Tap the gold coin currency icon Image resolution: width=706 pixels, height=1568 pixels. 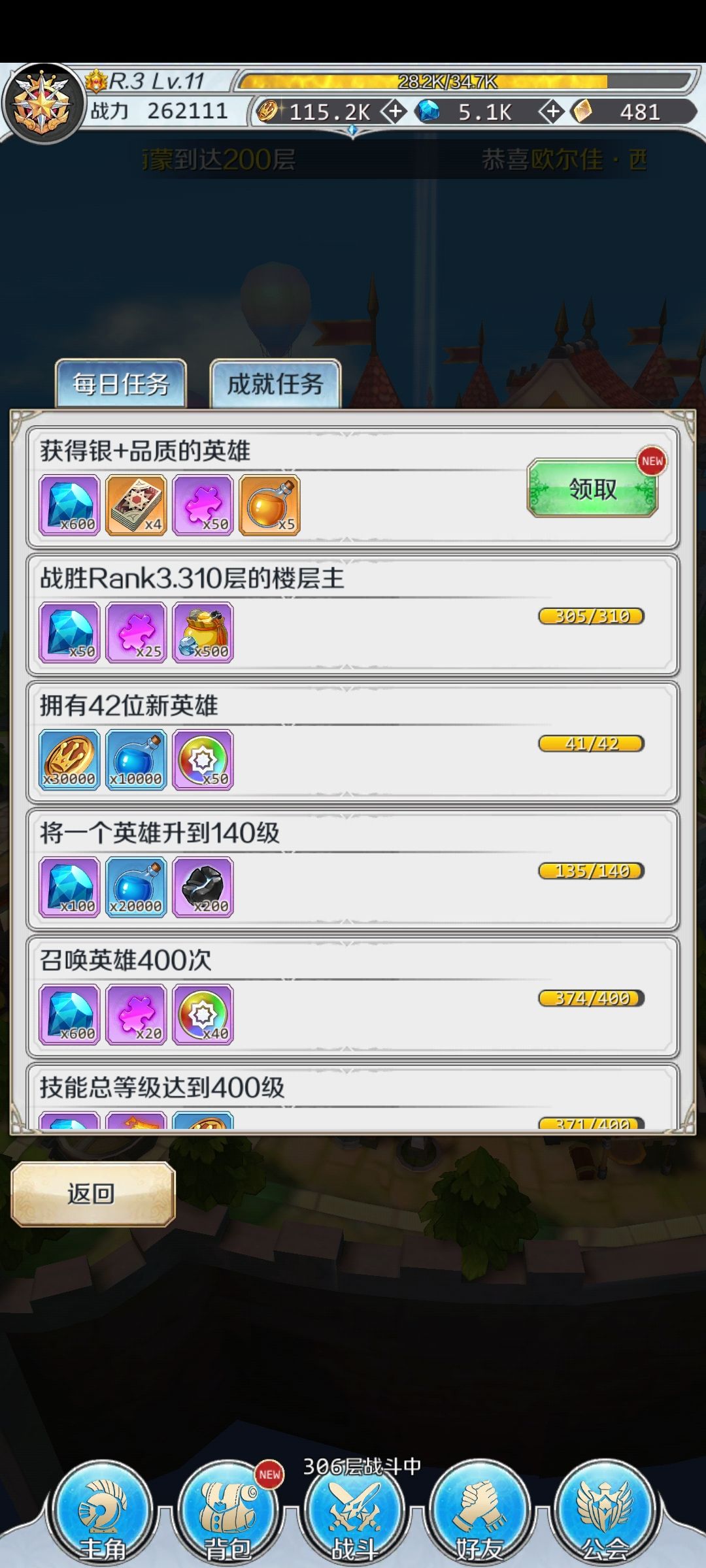click(x=269, y=111)
